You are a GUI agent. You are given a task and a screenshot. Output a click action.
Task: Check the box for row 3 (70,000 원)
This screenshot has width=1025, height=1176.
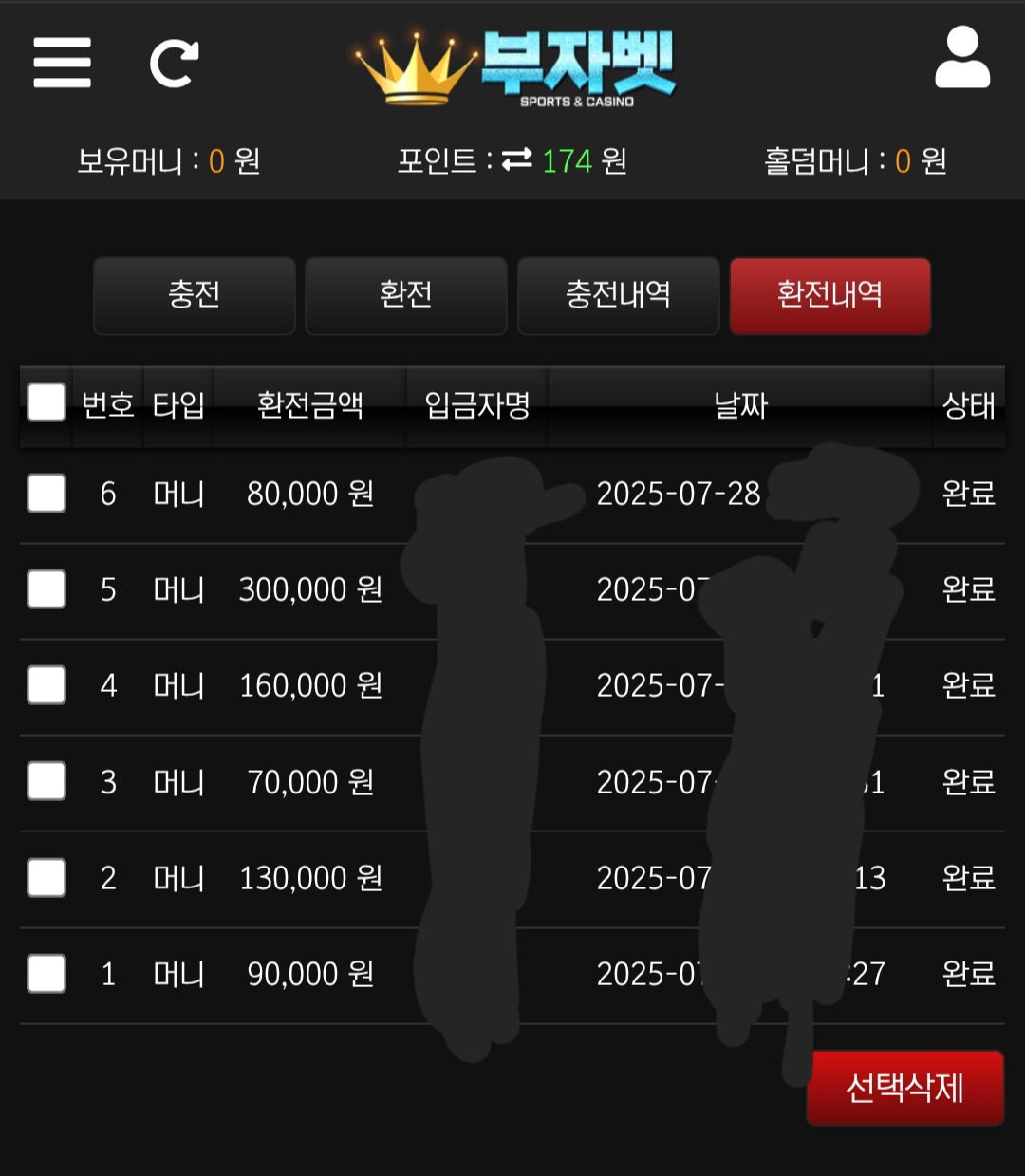pos(47,782)
